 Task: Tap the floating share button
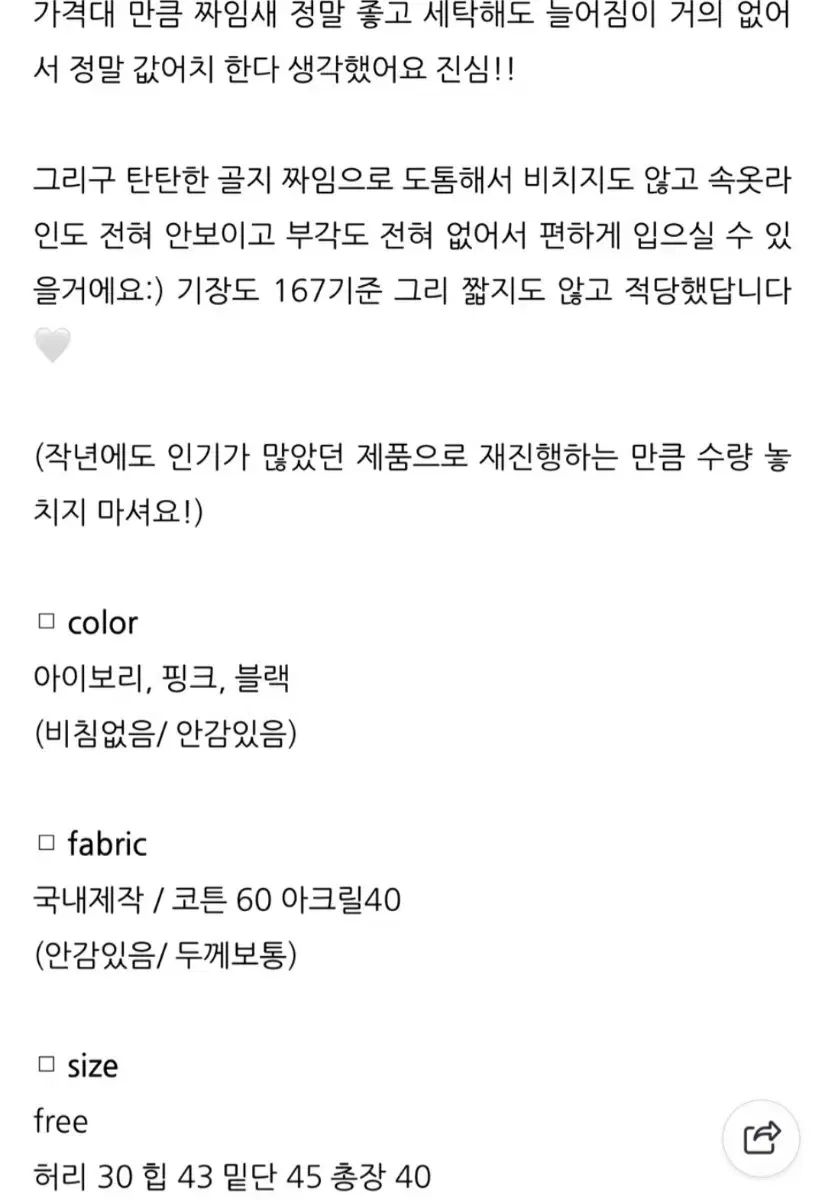tap(761, 1137)
